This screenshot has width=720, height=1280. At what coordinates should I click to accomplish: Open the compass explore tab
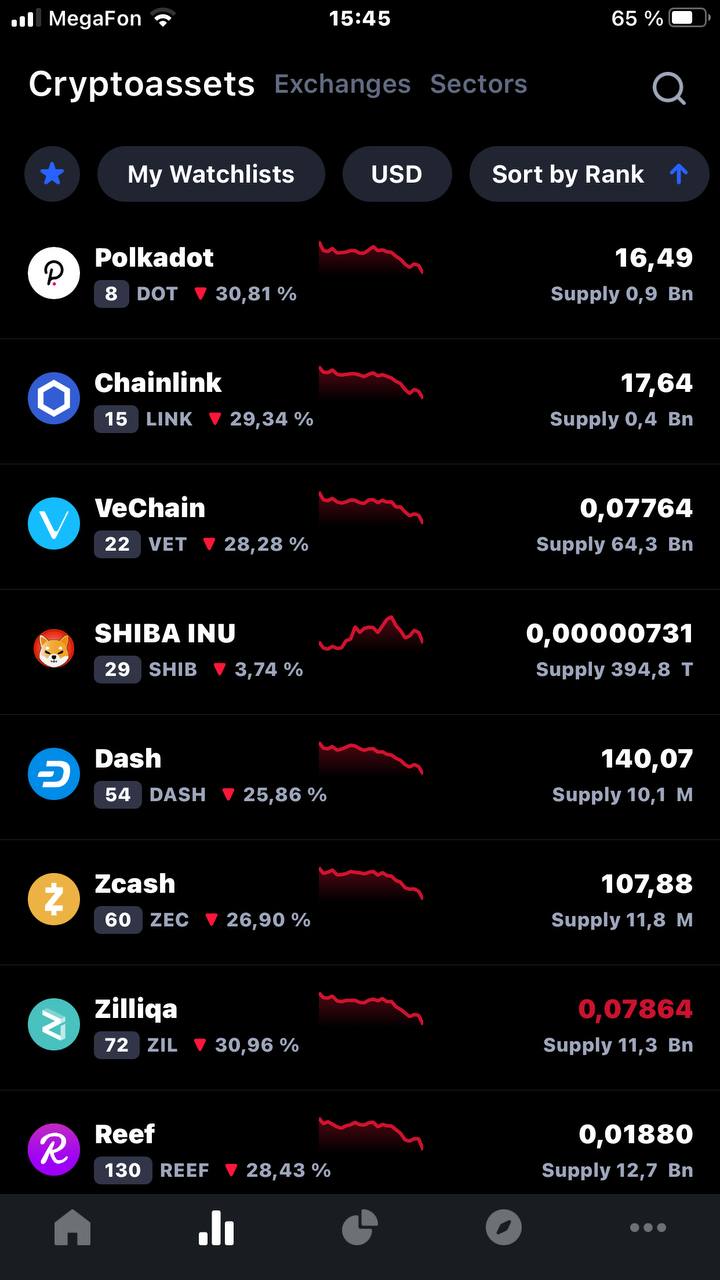pyautogui.click(x=504, y=1227)
